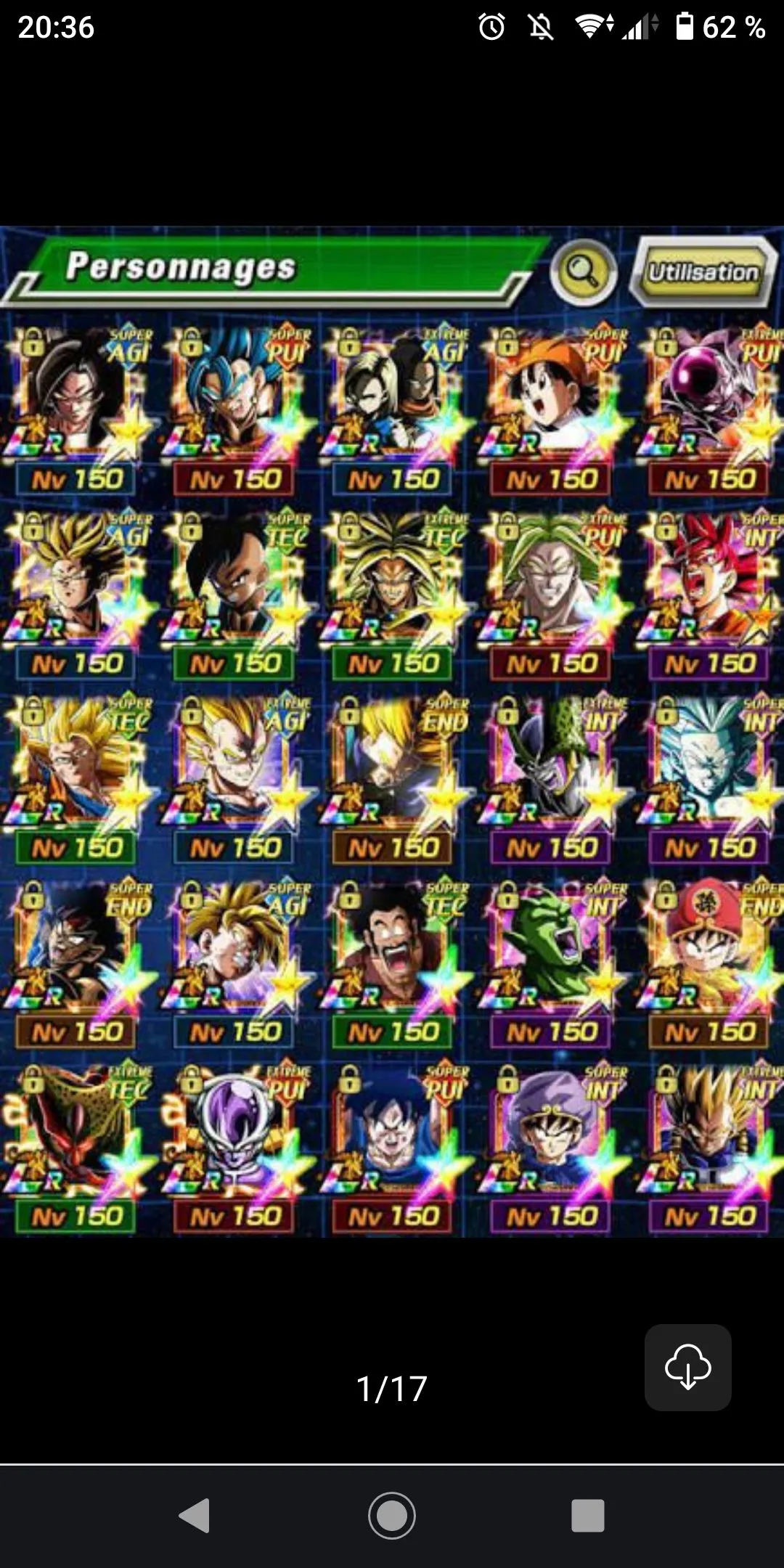This screenshot has height=1568, width=784.
Task: Open recent apps overview
Action: pyautogui.click(x=588, y=1515)
